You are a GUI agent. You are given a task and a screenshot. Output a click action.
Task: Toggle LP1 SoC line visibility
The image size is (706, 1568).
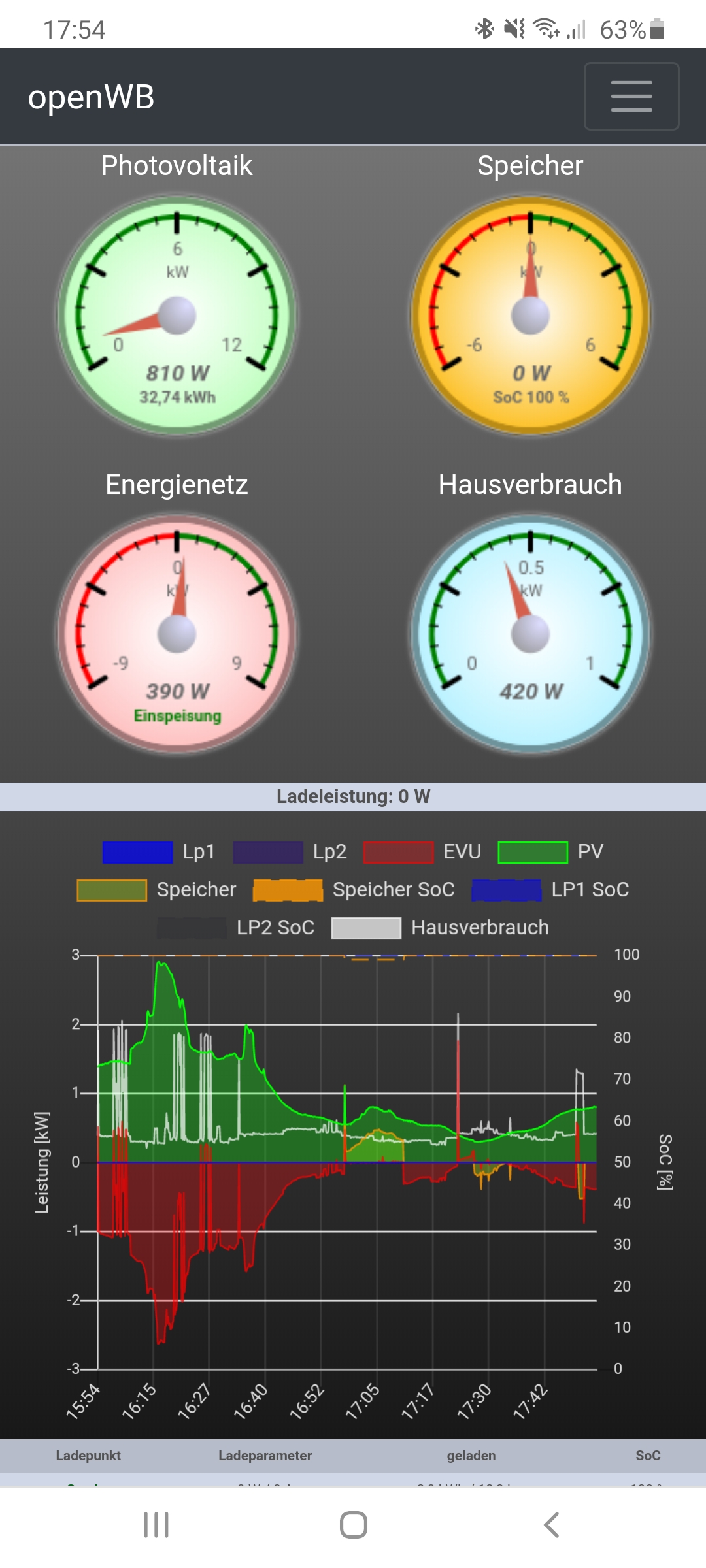click(x=550, y=890)
